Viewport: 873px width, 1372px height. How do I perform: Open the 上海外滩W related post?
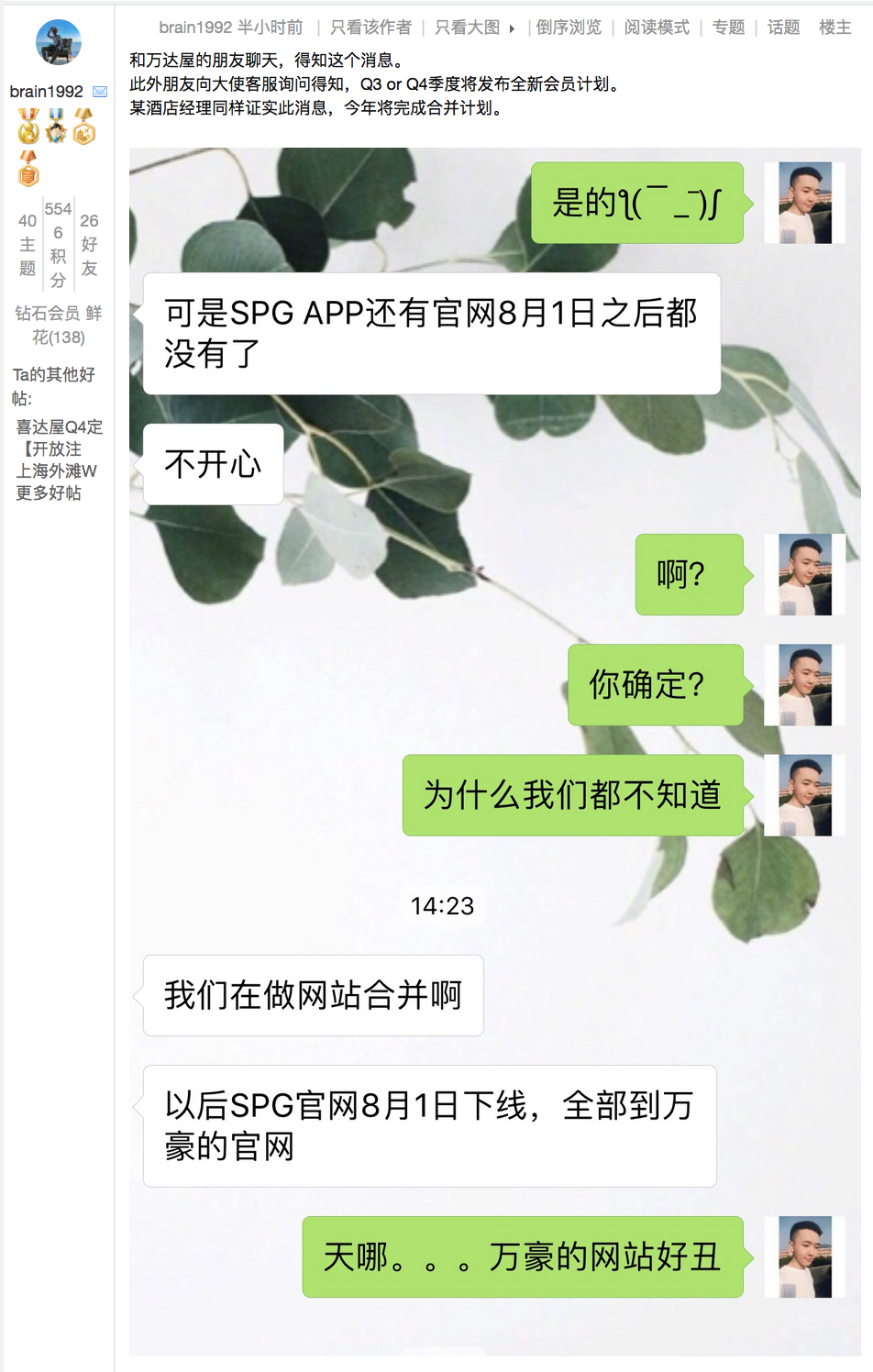[56, 471]
